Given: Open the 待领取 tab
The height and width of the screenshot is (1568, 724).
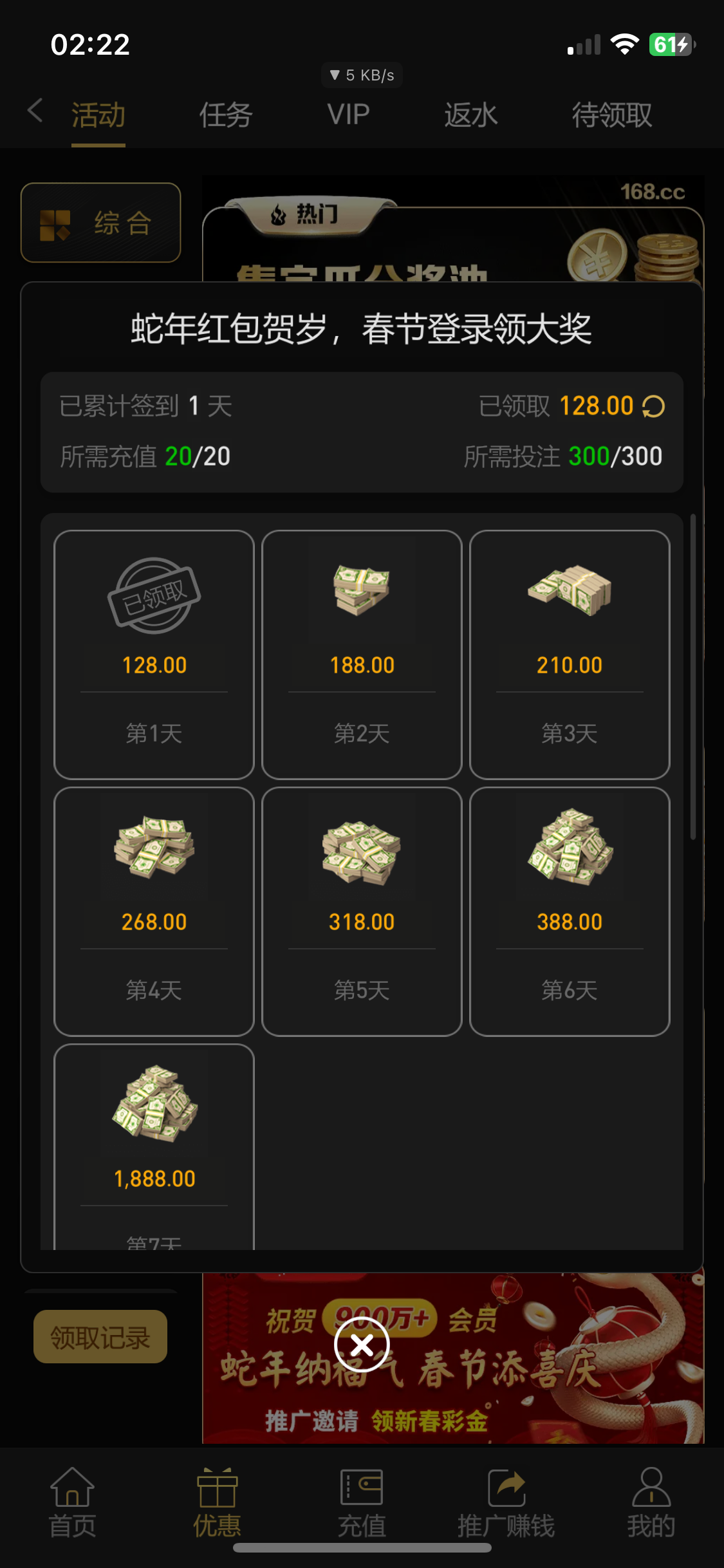Looking at the screenshot, I should (611, 115).
